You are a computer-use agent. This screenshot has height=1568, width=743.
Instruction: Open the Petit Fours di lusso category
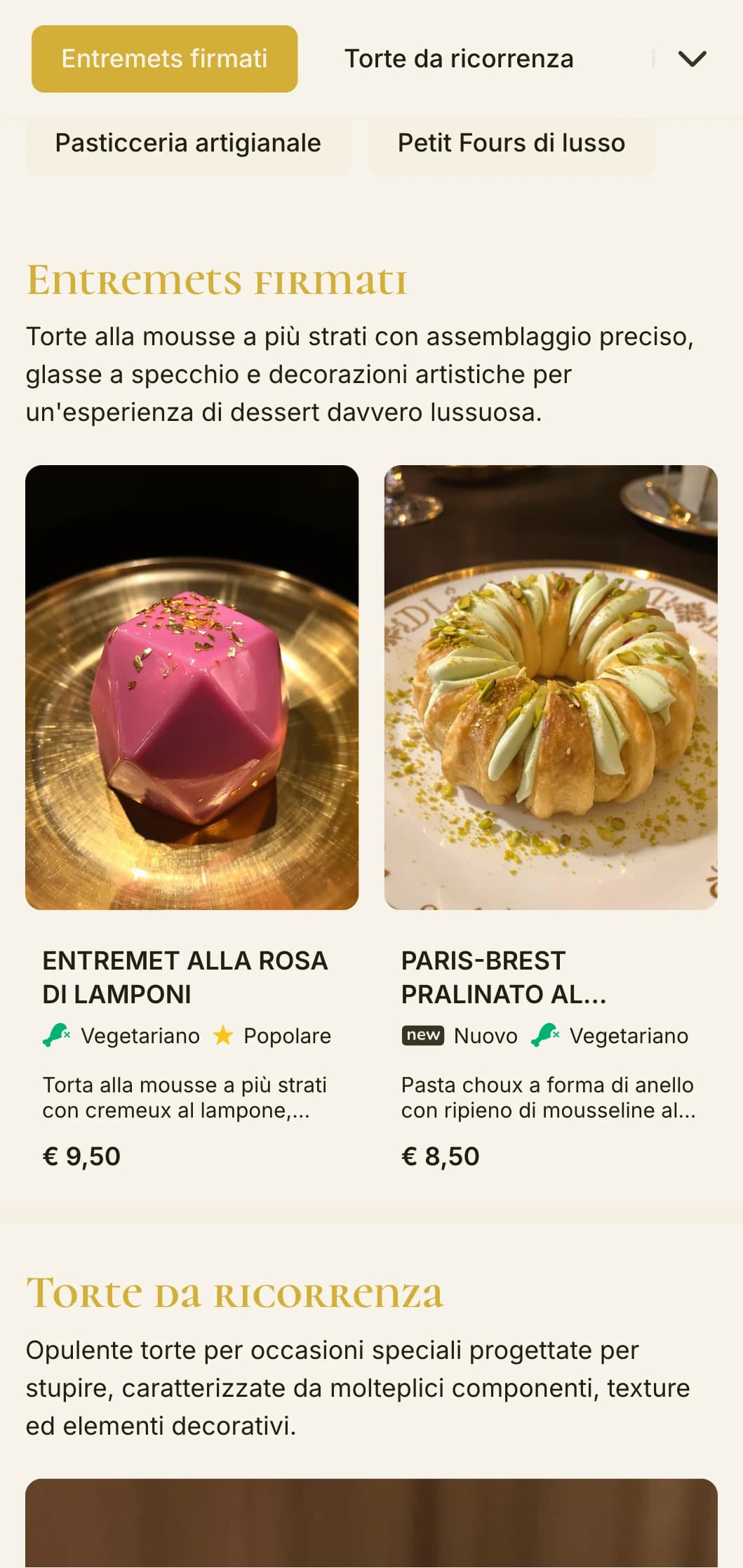pyautogui.click(x=511, y=143)
